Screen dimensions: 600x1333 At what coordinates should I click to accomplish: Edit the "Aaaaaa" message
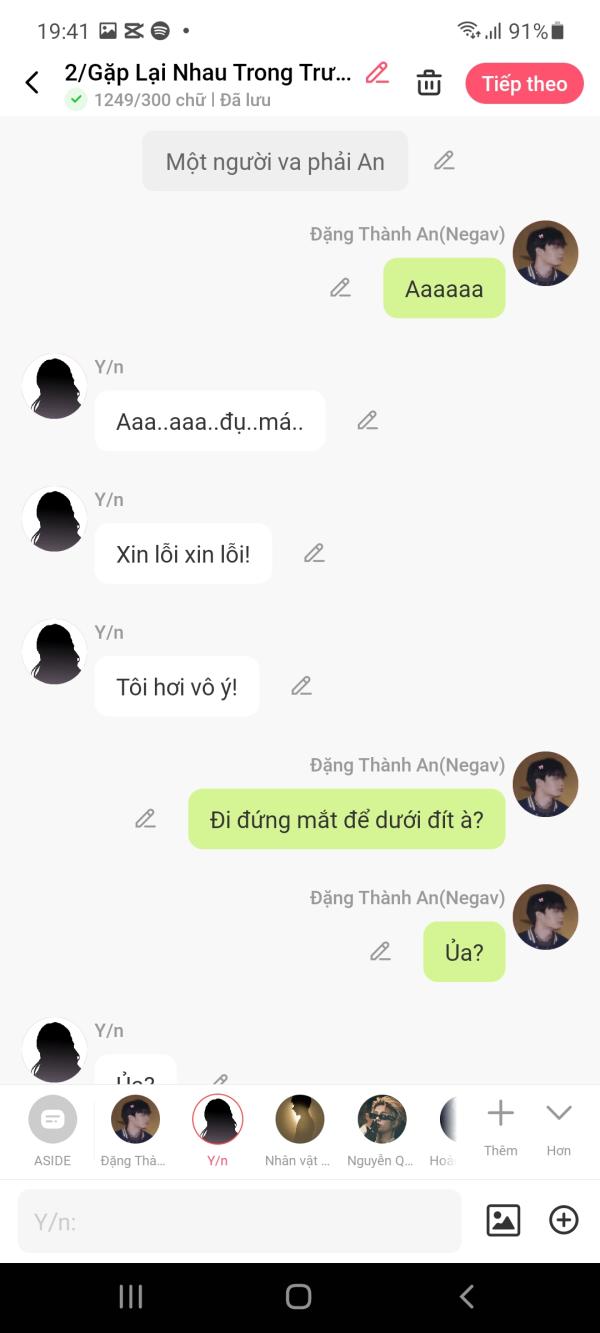pyautogui.click(x=341, y=288)
